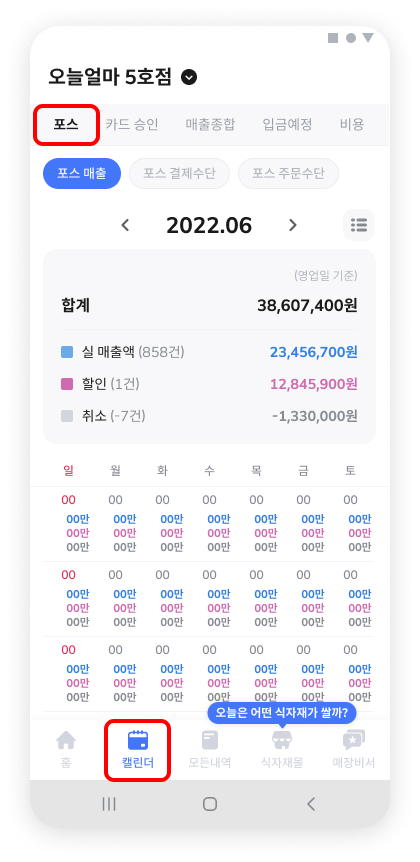
Task: Switch to the 카드 승인 tab
Action: (x=132, y=124)
